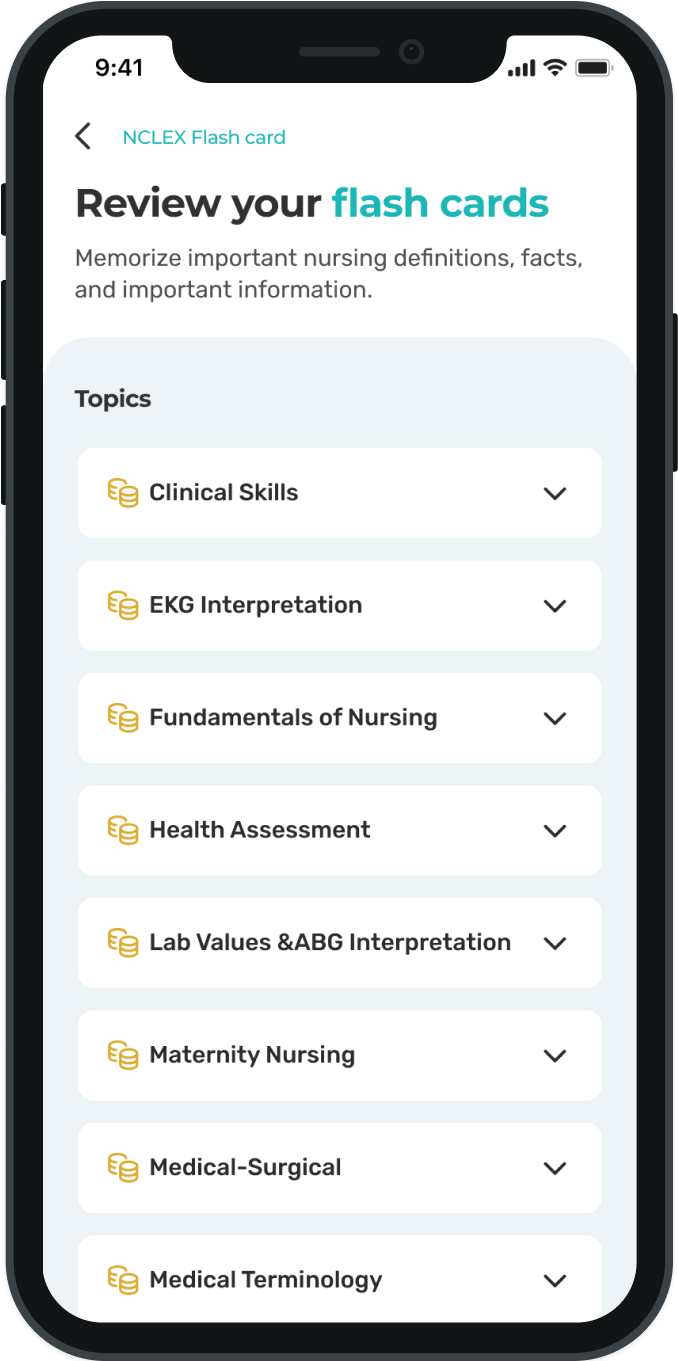The width and height of the screenshot is (678, 1361).
Task: Open Fundamentals of Nursing flash cards
Action: 340,718
